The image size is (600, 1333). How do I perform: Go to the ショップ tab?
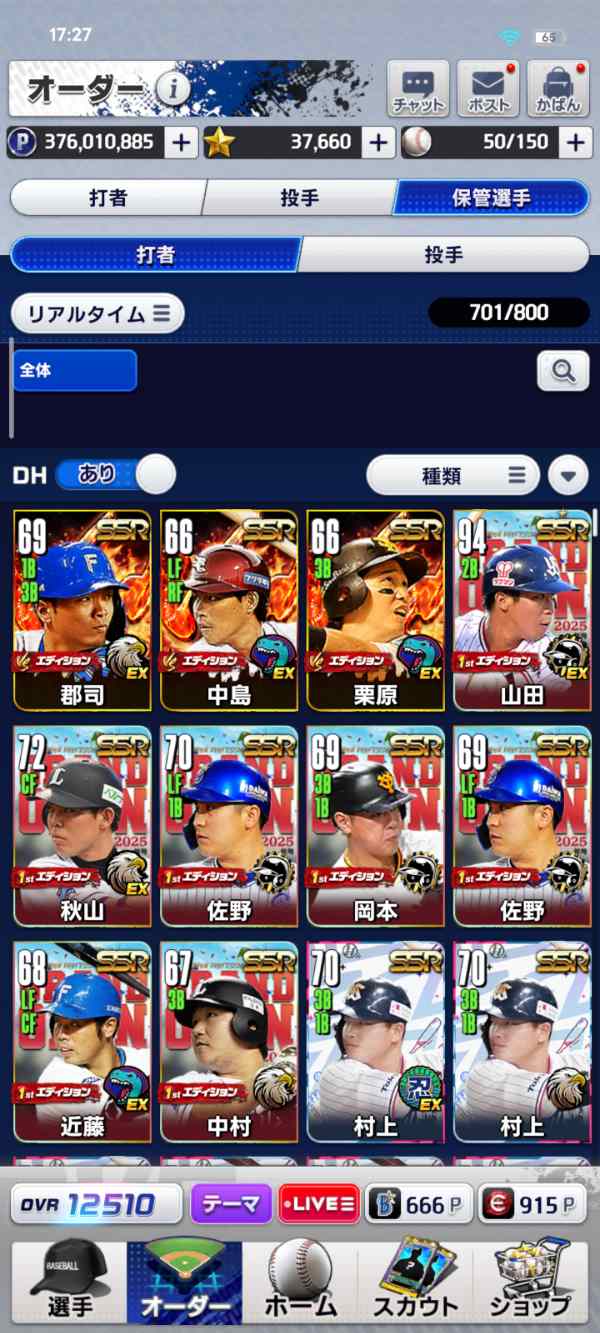530,1283
